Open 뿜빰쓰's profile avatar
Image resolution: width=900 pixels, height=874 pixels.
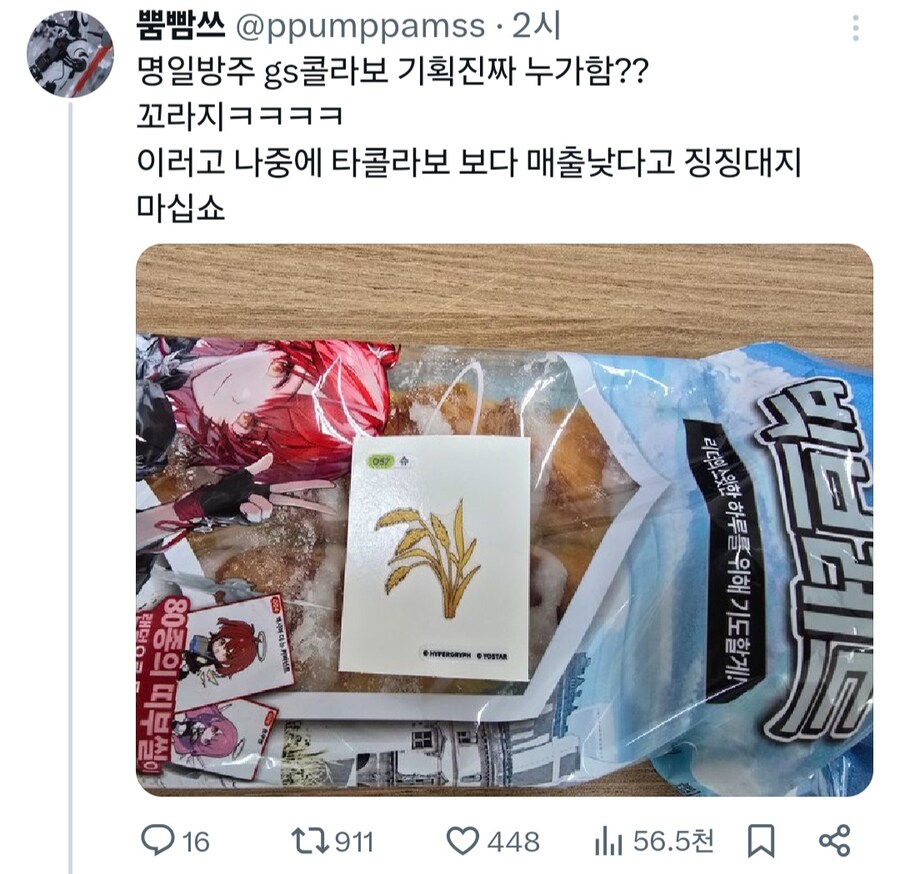click(69, 53)
